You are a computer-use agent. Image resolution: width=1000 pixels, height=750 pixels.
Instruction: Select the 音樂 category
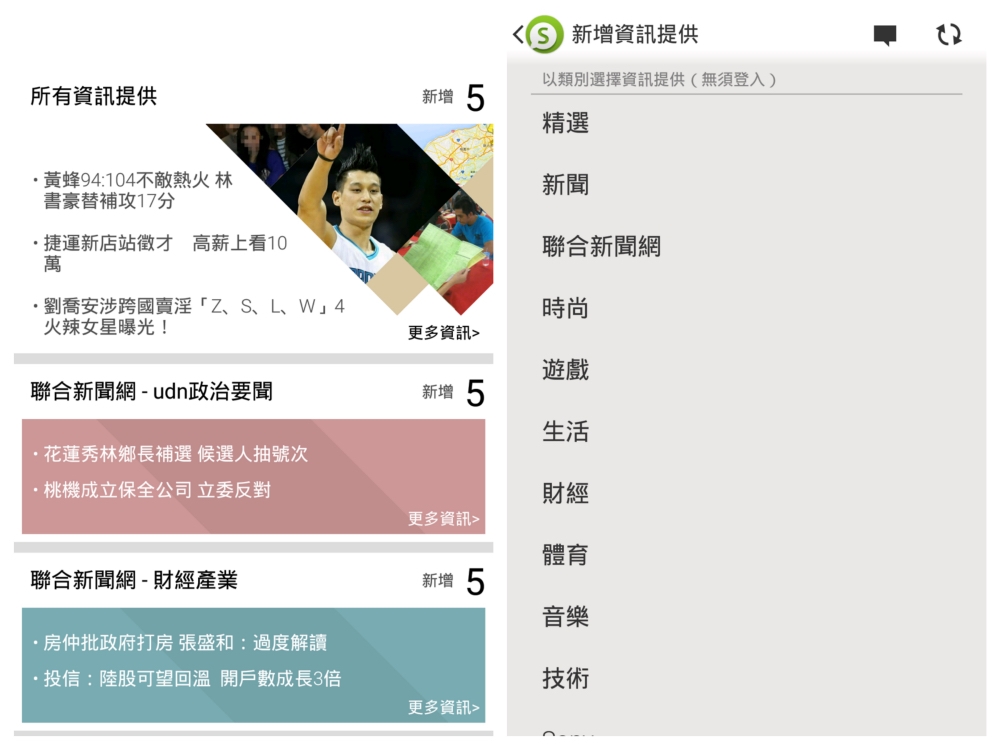pos(566,617)
